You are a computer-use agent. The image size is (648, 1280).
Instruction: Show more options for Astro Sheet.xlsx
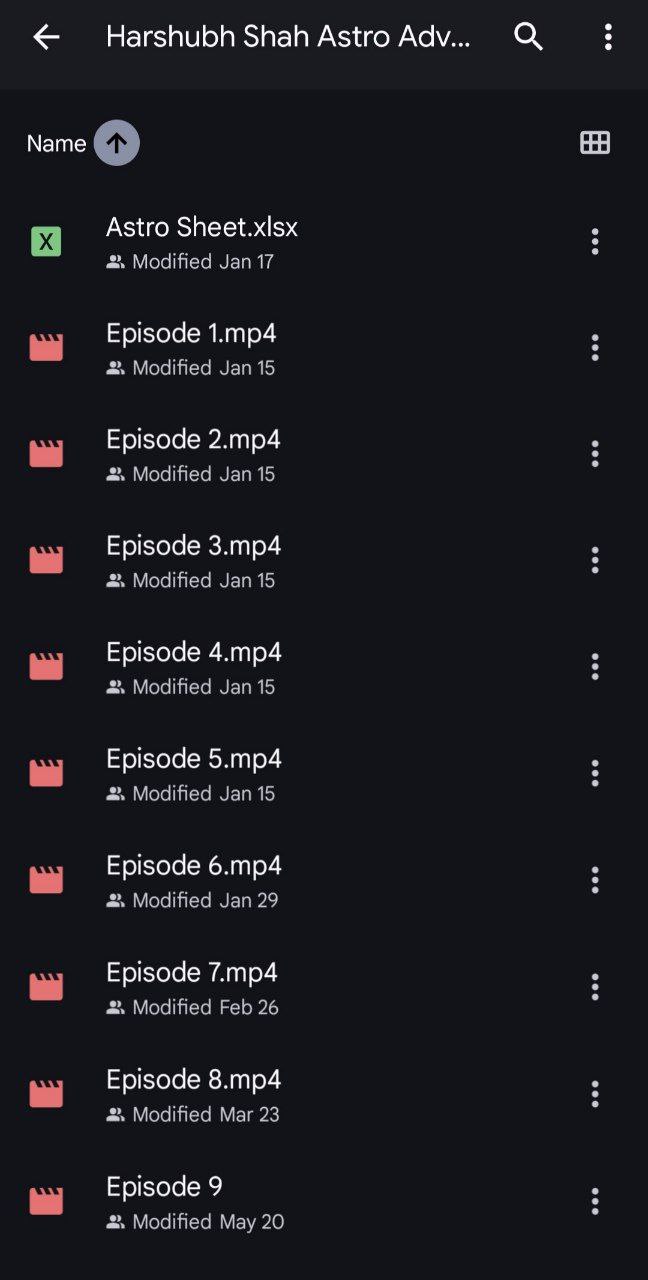[x=595, y=242]
